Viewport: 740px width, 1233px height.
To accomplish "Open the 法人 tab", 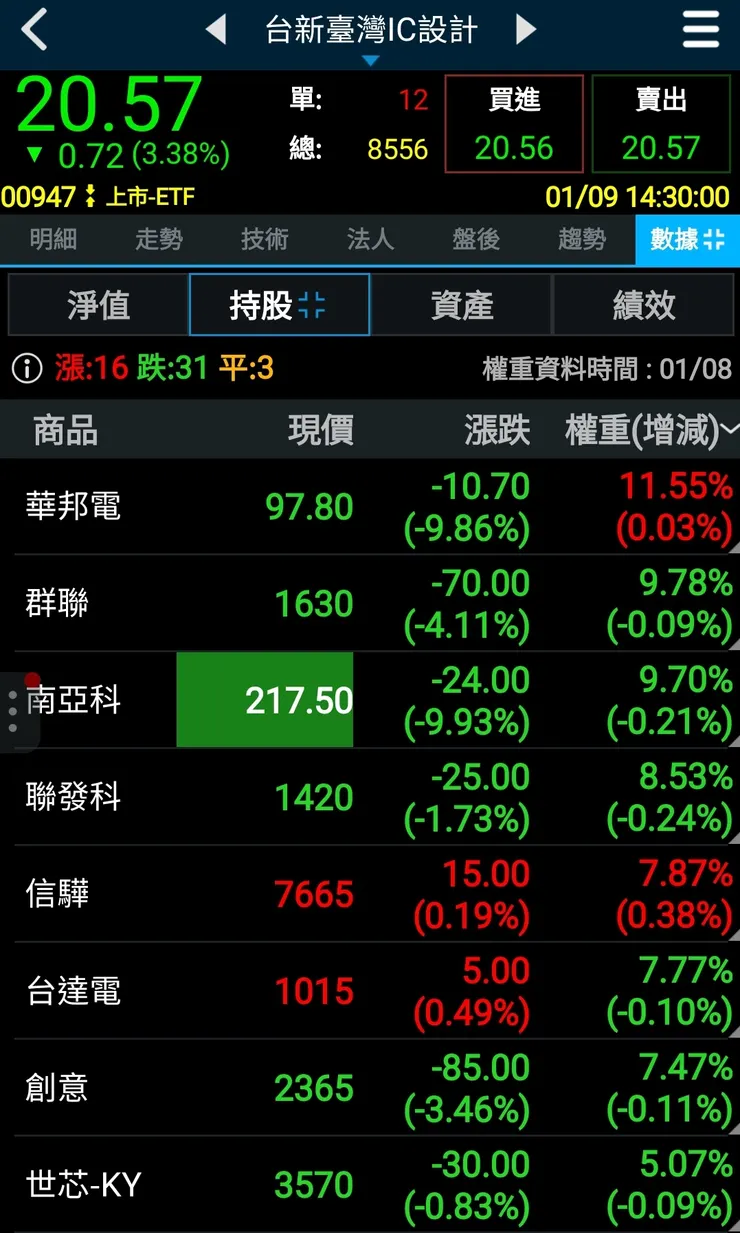I will pos(369,240).
